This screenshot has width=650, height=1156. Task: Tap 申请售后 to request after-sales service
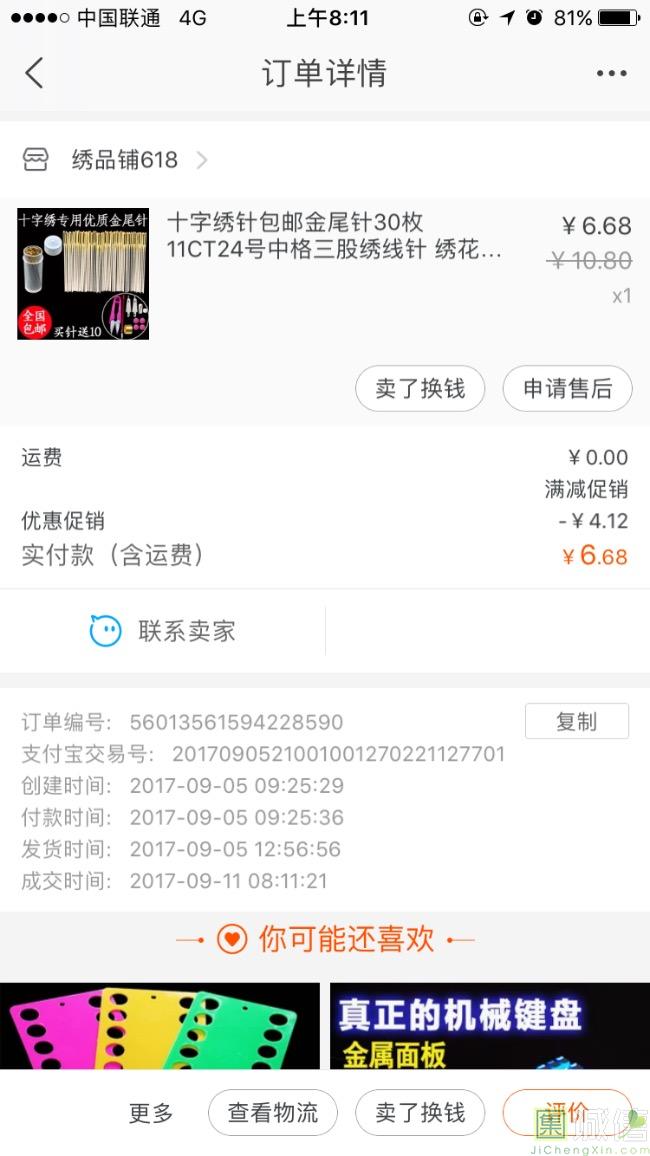click(x=567, y=389)
